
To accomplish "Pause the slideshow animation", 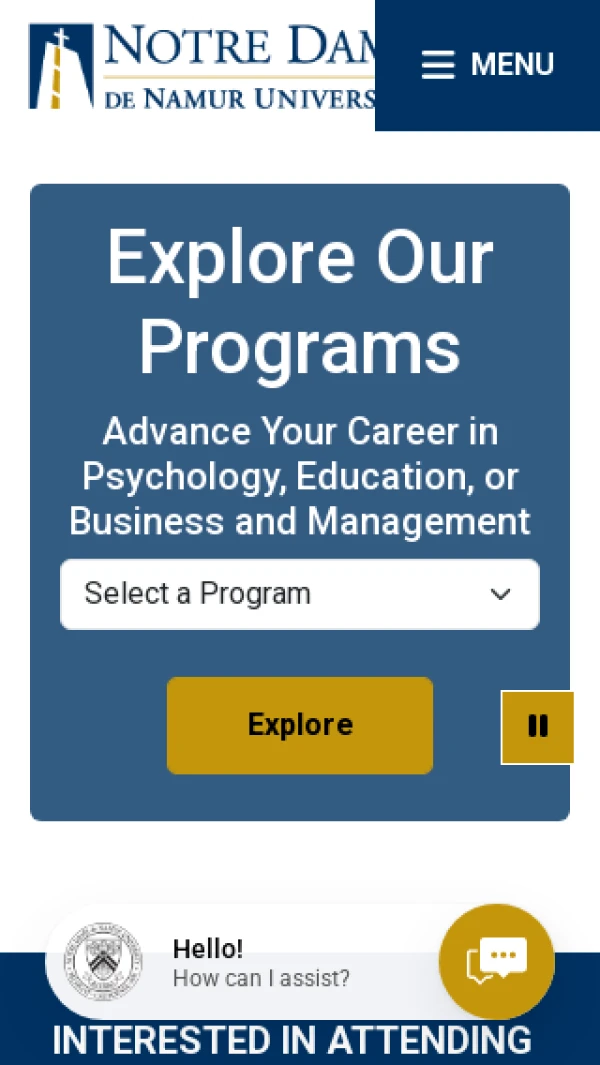I will point(537,727).
